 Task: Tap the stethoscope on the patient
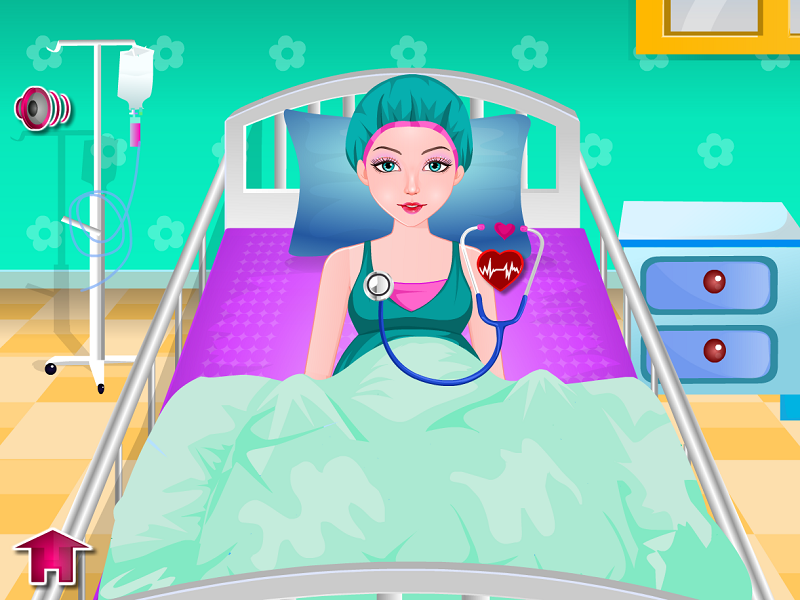pyautogui.click(x=380, y=287)
